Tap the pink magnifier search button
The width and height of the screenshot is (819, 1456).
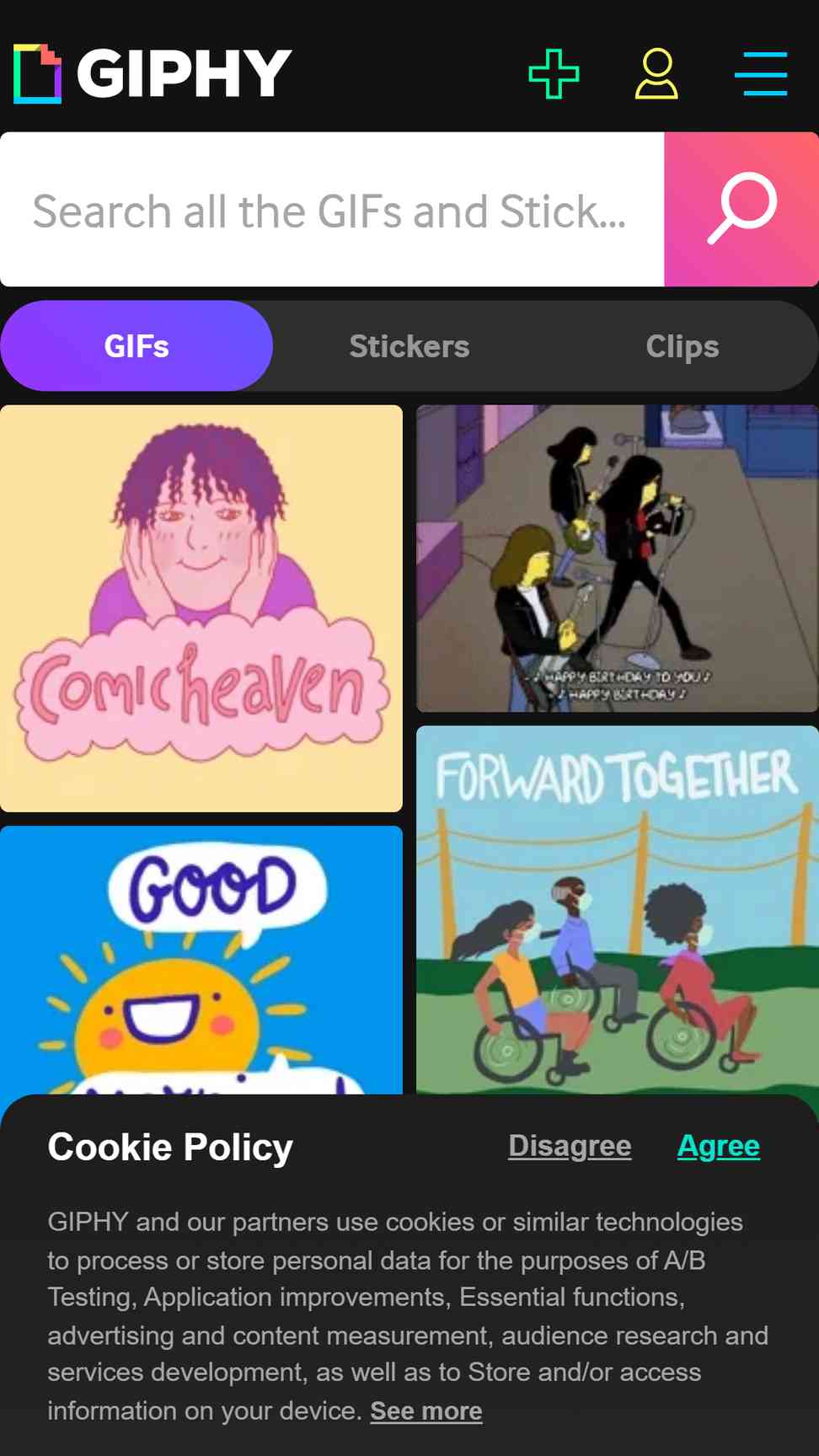pyautogui.click(x=741, y=210)
